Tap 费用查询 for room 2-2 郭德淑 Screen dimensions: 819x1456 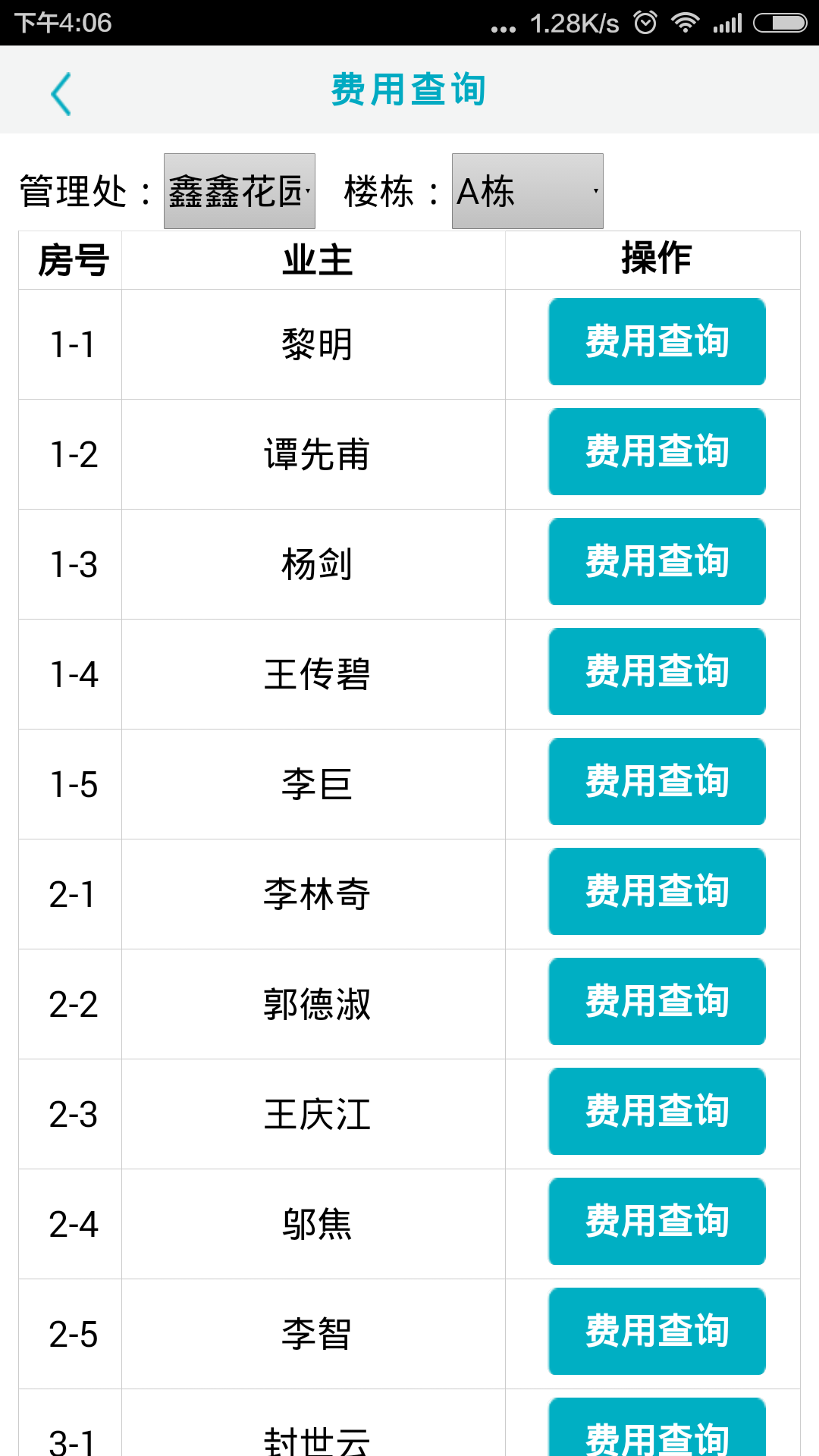(x=657, y=1002)
